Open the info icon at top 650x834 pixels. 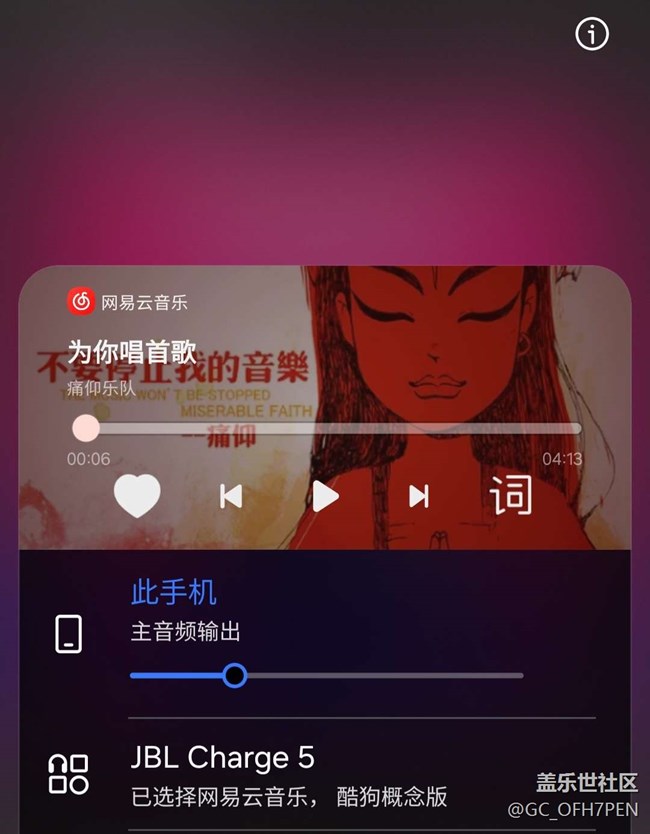(592, 35)
